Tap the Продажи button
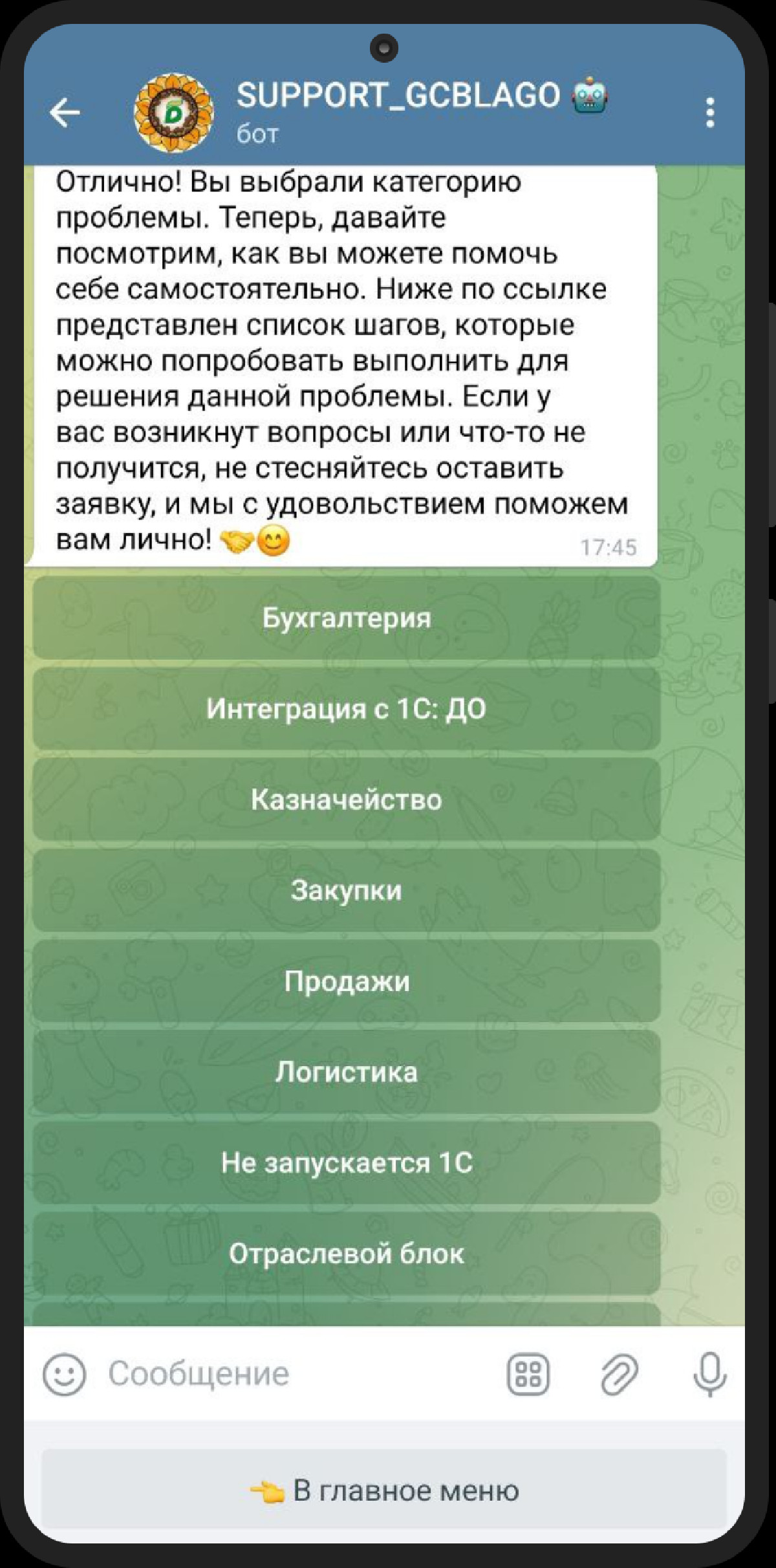Screen dimensions: 776x1568 (346, 981)
